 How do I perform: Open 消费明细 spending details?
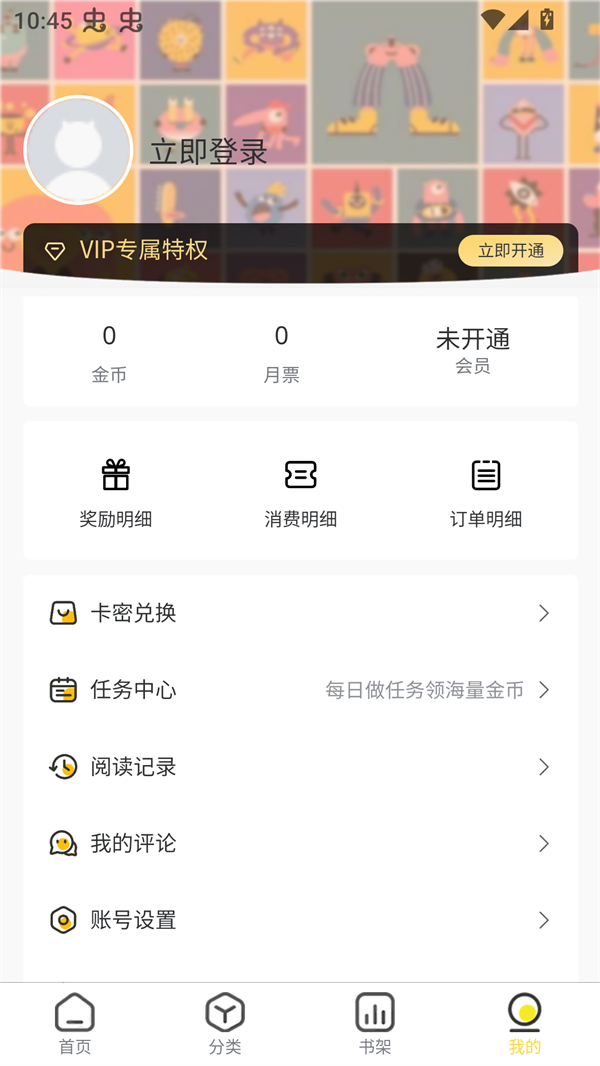(300, 493)
